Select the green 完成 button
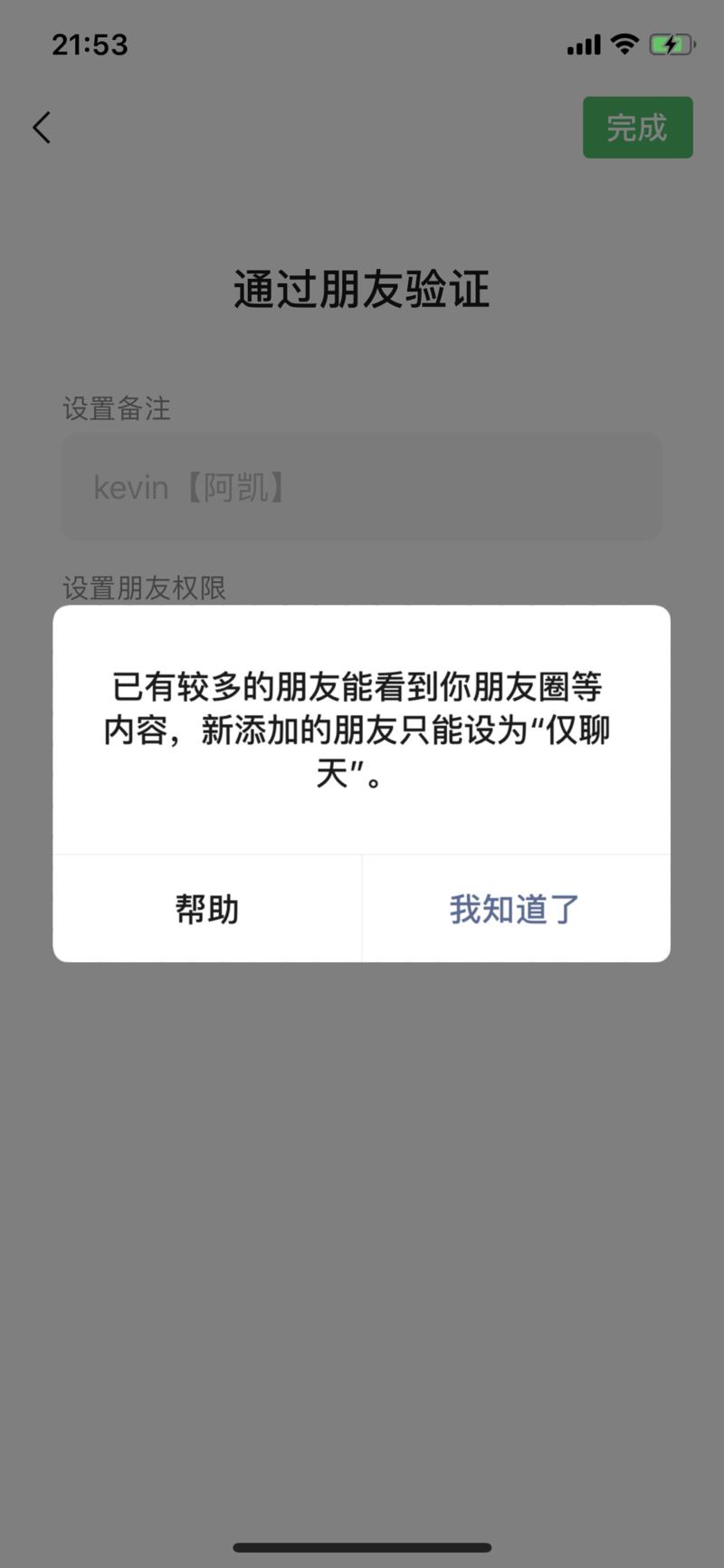This screenshot has height=1568, width=724. pos(637,127)
